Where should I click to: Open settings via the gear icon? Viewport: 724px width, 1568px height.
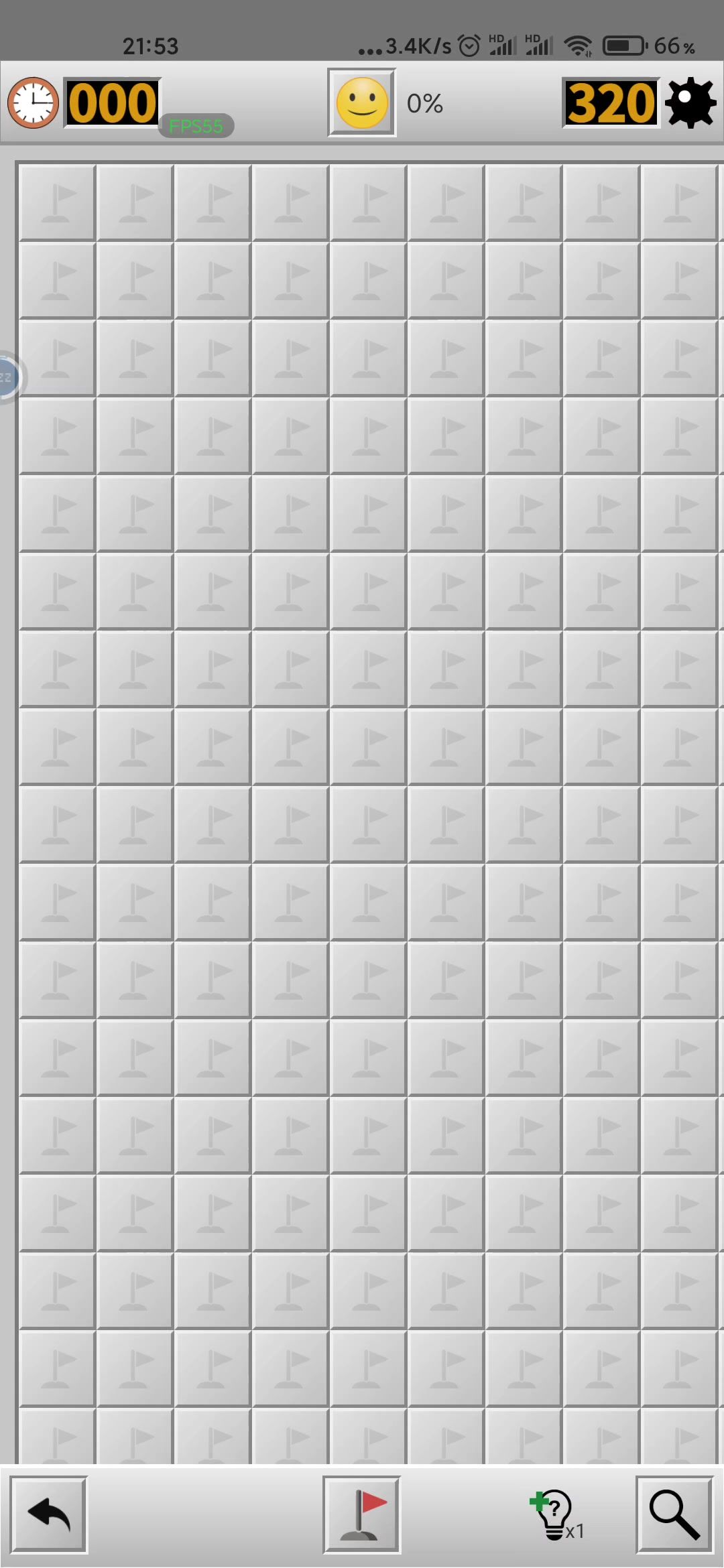pos(690,103)
